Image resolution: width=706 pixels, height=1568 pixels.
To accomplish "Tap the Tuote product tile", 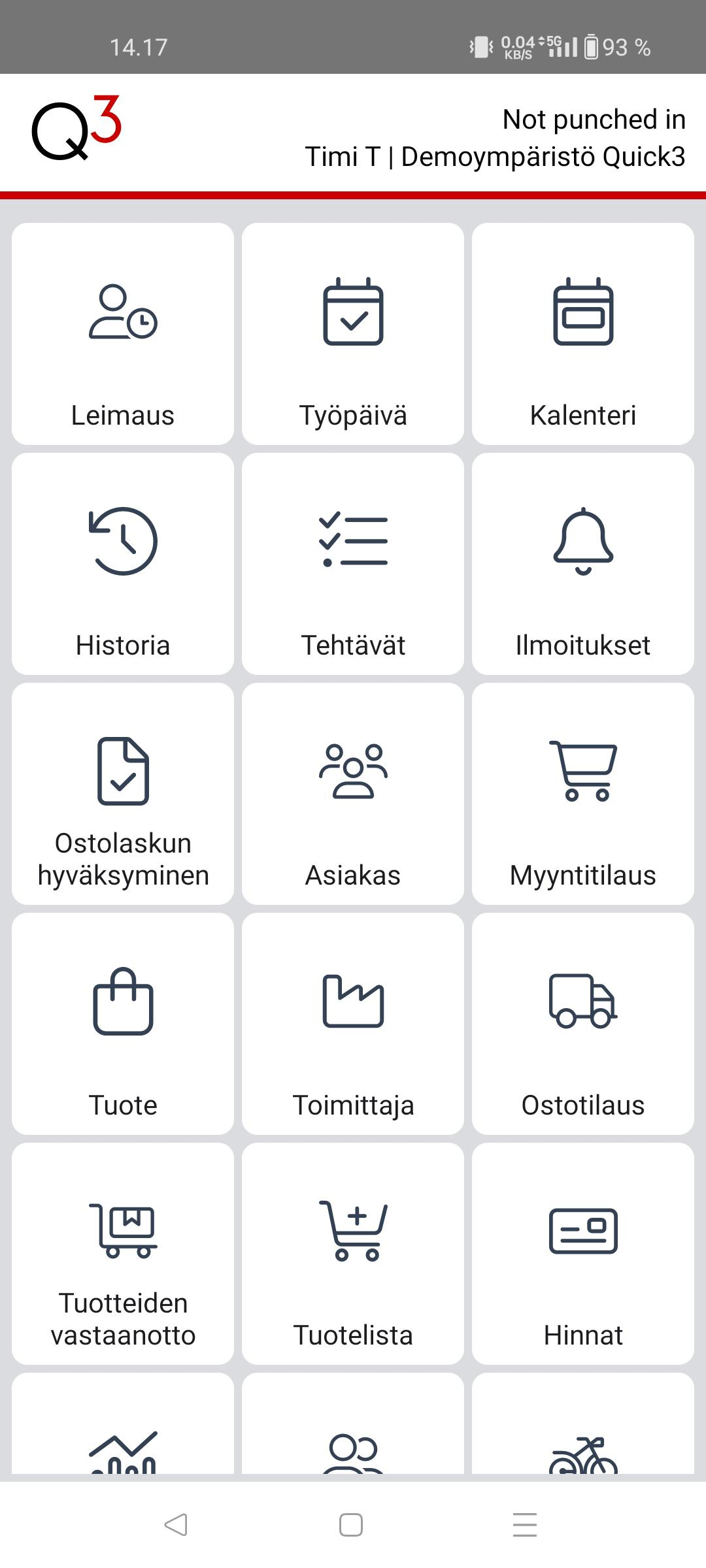I will 123,1024.
